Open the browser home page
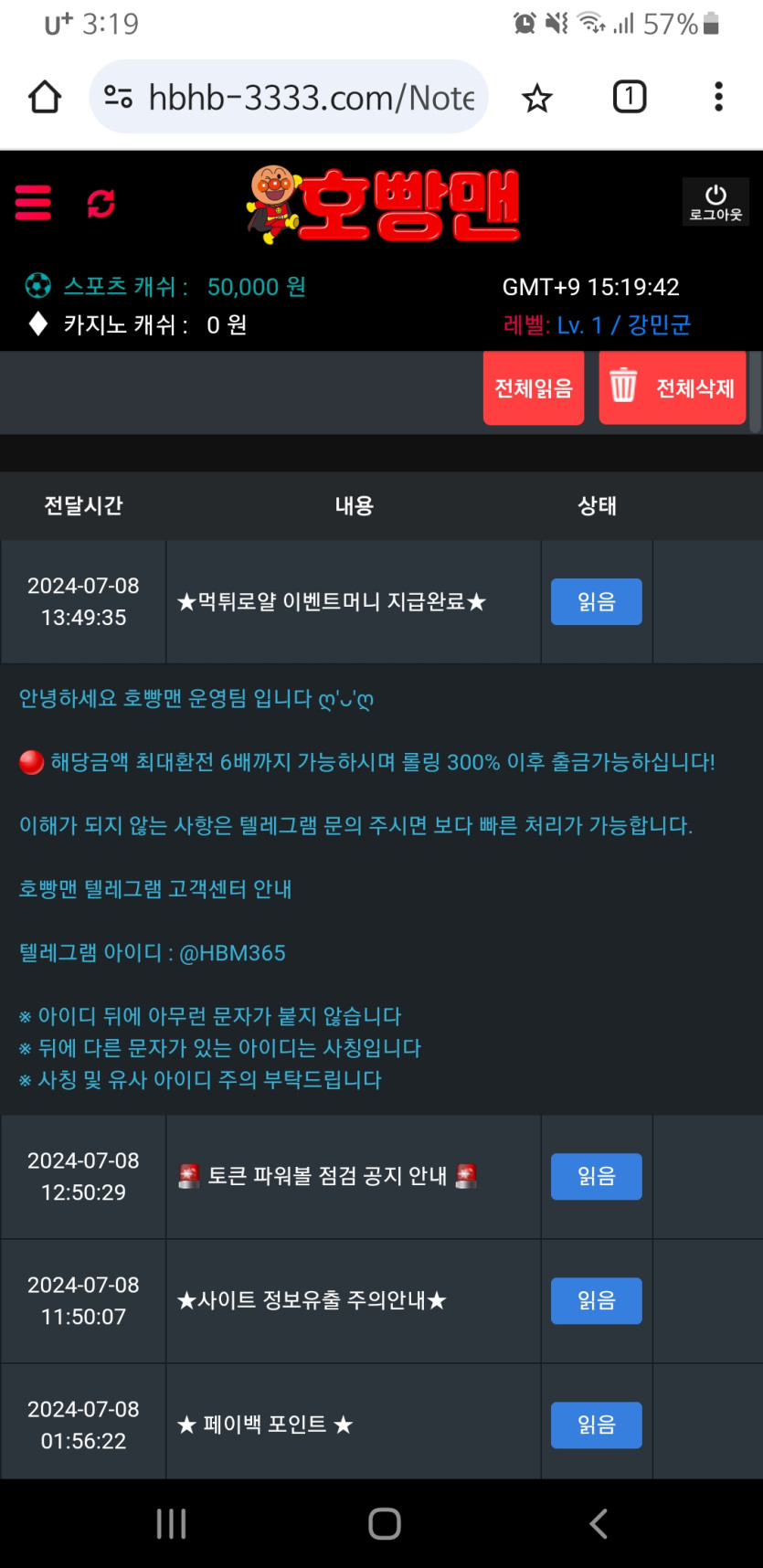 click(x=45, y=97)
